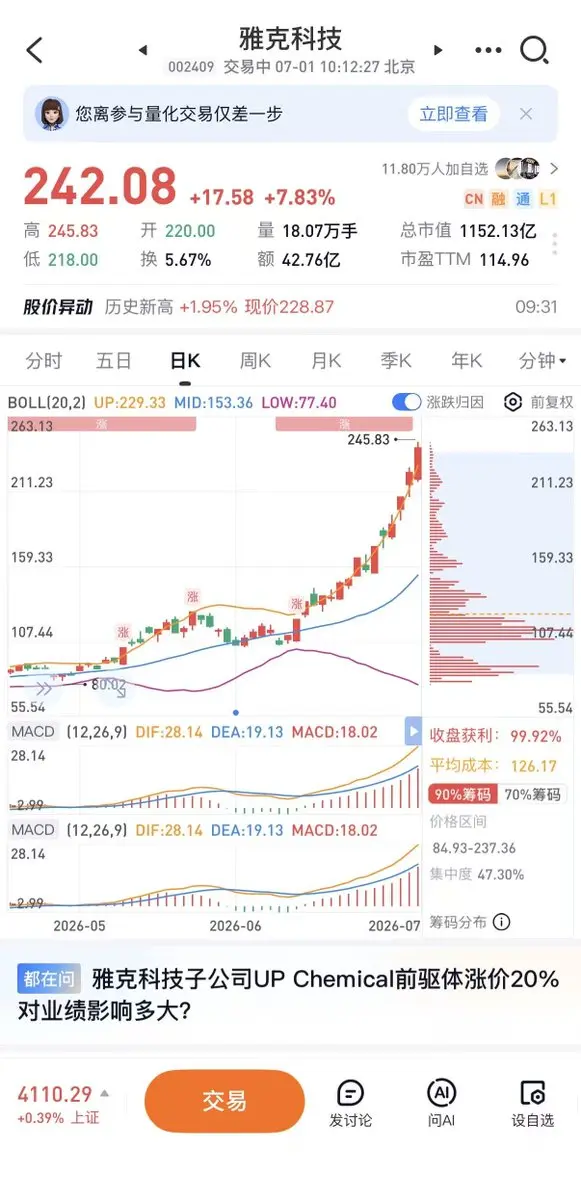Screen dimensions: 581x1200
Task: Select the 70%筹码 option
Action: point(532,795)
